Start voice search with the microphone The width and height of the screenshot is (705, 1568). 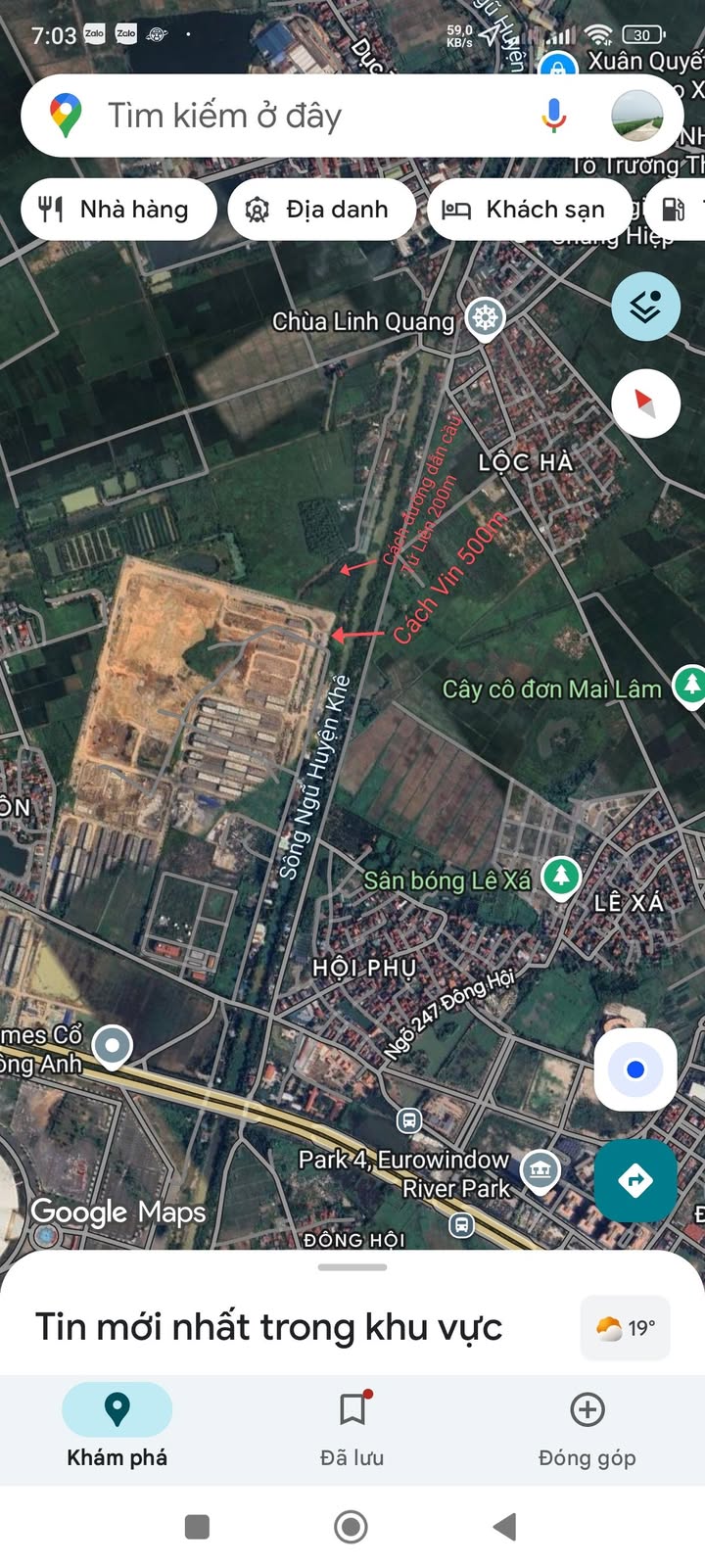[x=553, y=116]
